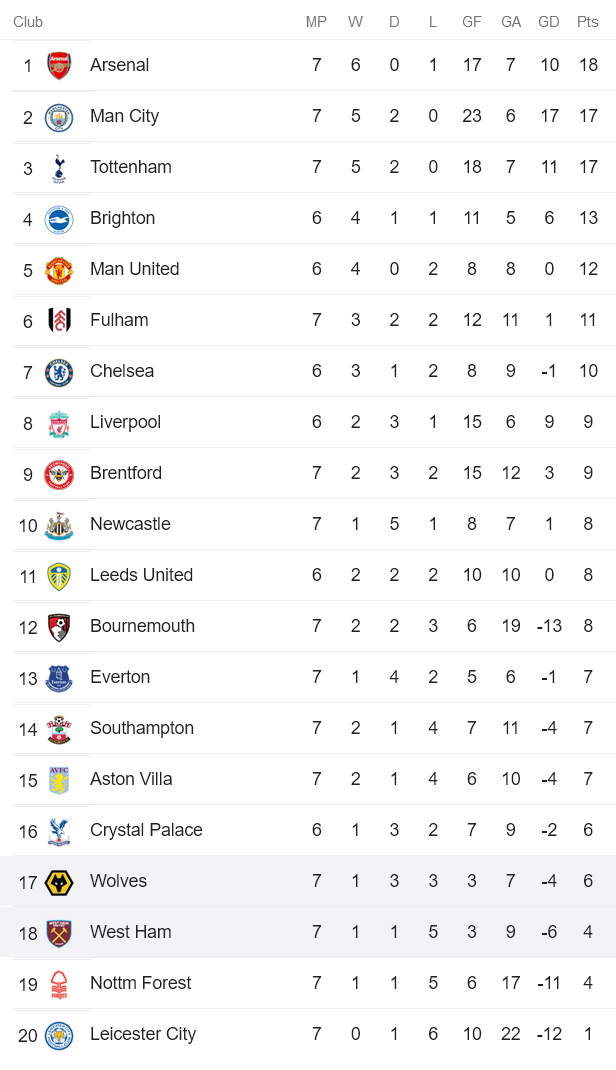This screenshot has height=1070, width=616.
Task: Select Man City in the standings
Action: pos(124,116)
